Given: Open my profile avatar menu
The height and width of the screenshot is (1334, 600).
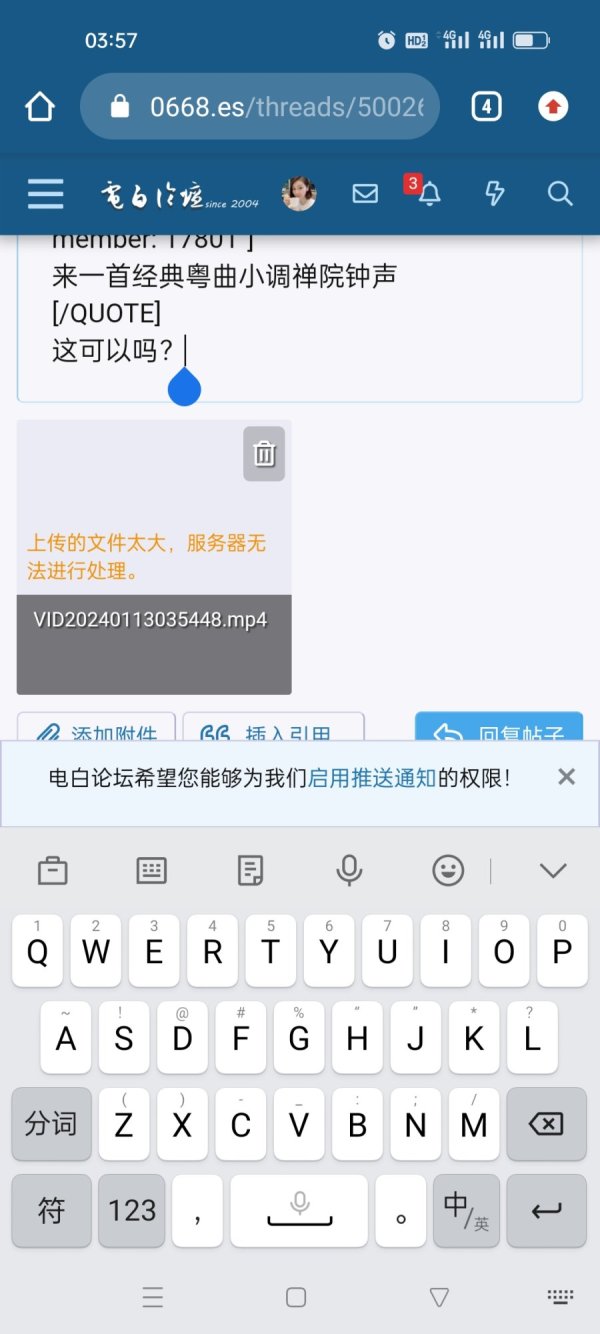Looking at the screenshot, I should click(x=299, y=193).
